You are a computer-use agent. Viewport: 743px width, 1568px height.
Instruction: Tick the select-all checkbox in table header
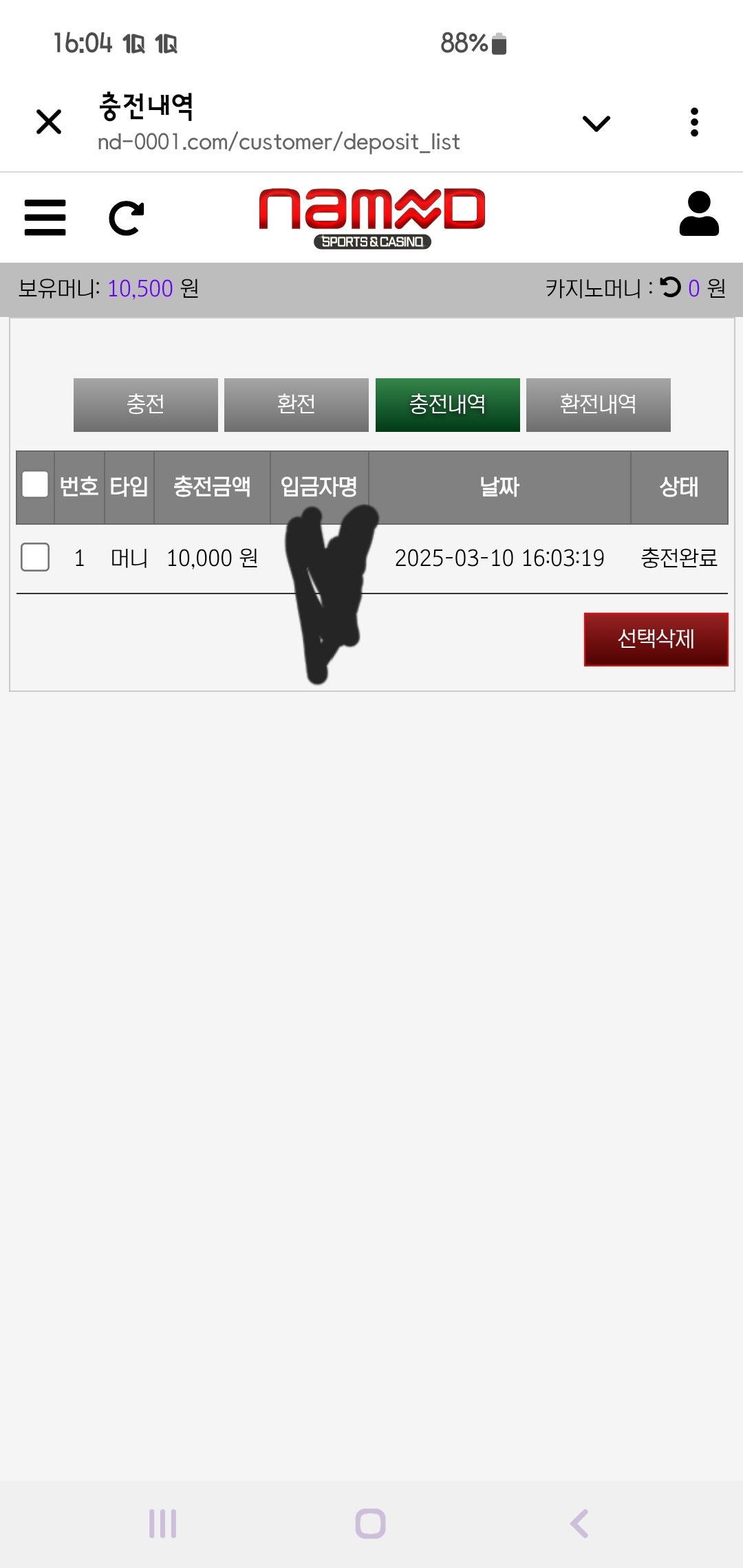pos(35,484)
